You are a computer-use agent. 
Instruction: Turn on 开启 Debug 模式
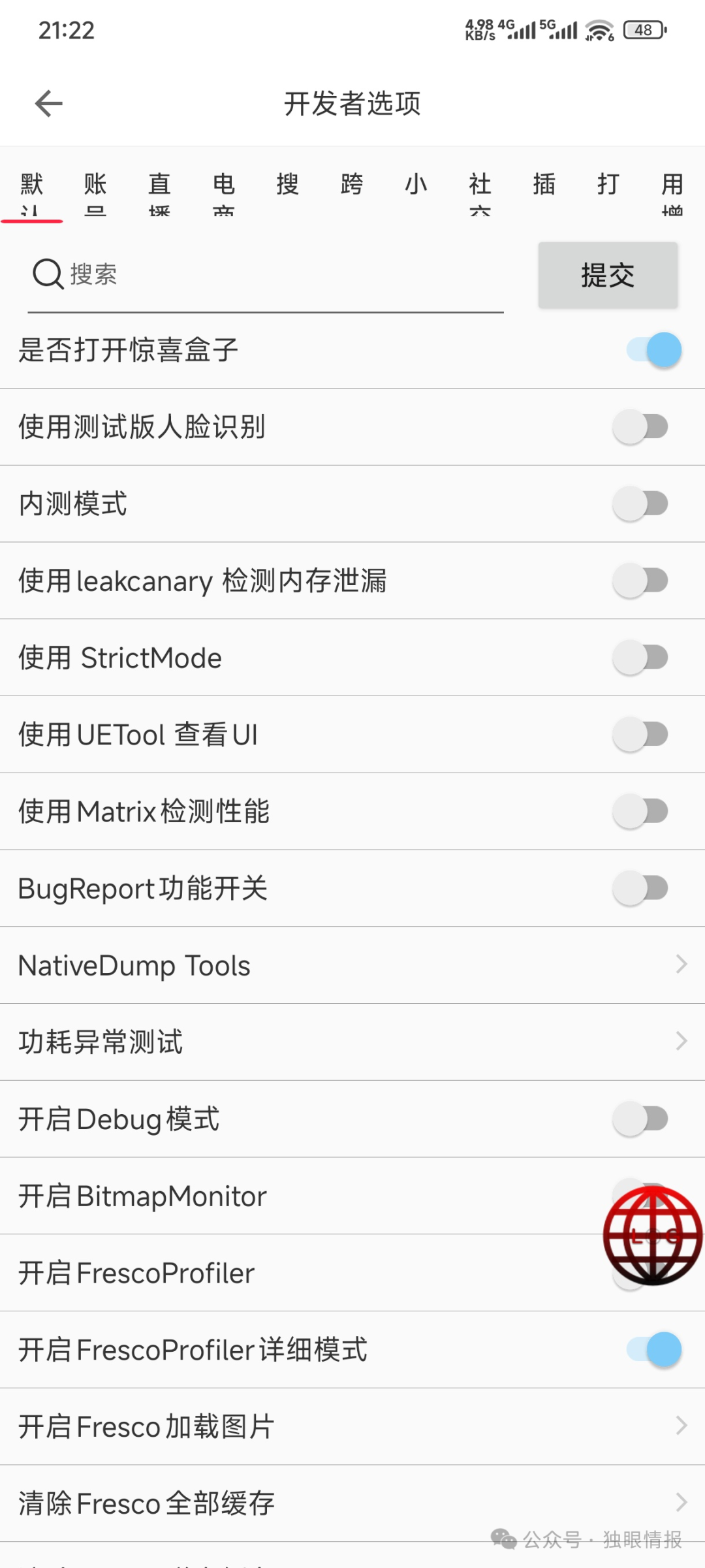point(640,1119)
